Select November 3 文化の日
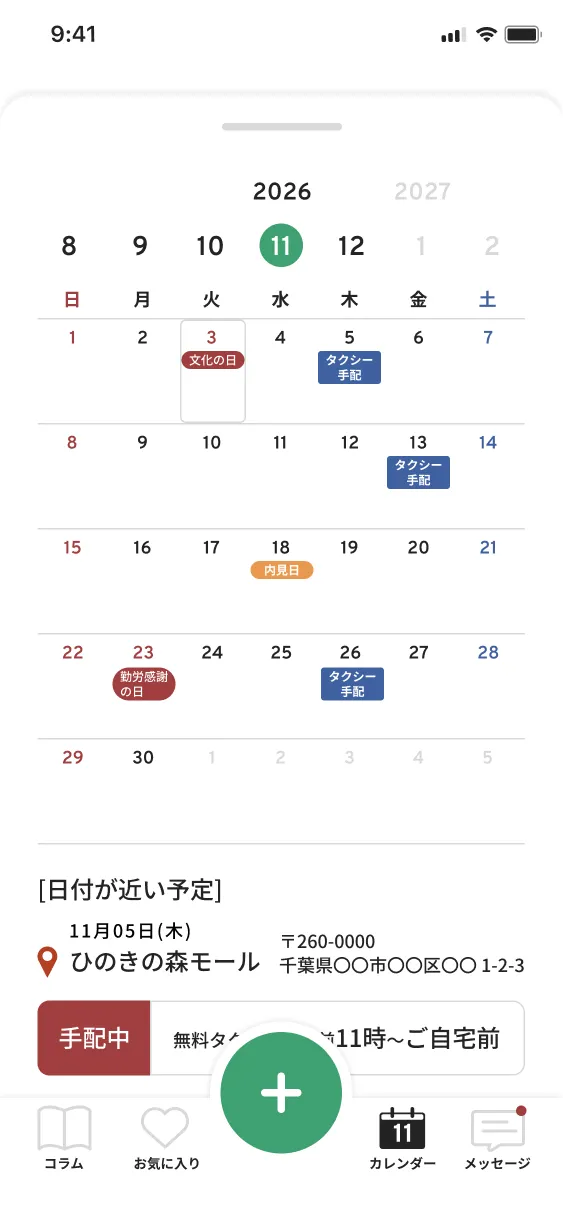This screenshot has width=563, height=1218. (x=212, y=371)
